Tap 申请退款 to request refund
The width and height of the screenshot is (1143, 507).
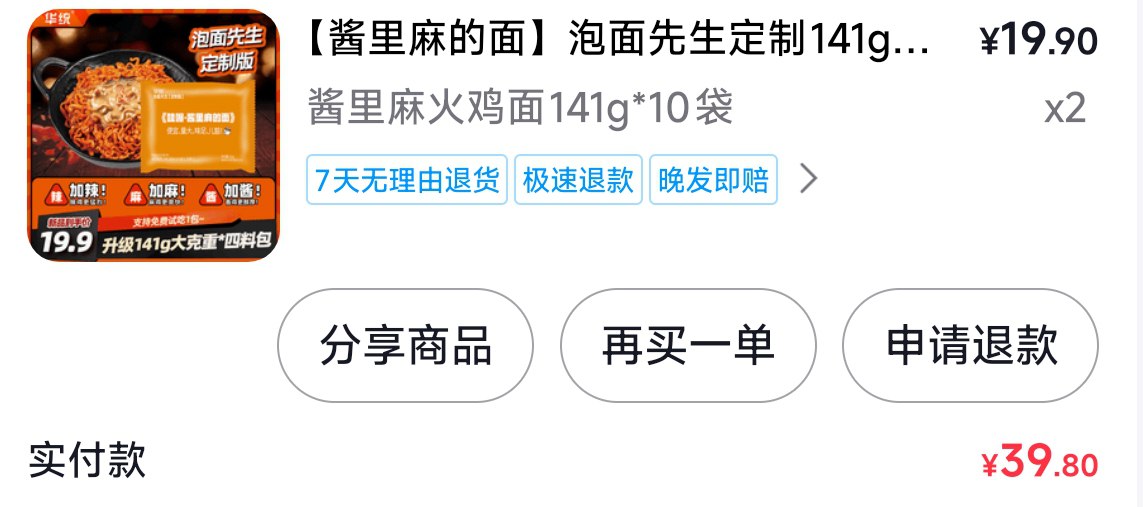[x=970, y=346]
